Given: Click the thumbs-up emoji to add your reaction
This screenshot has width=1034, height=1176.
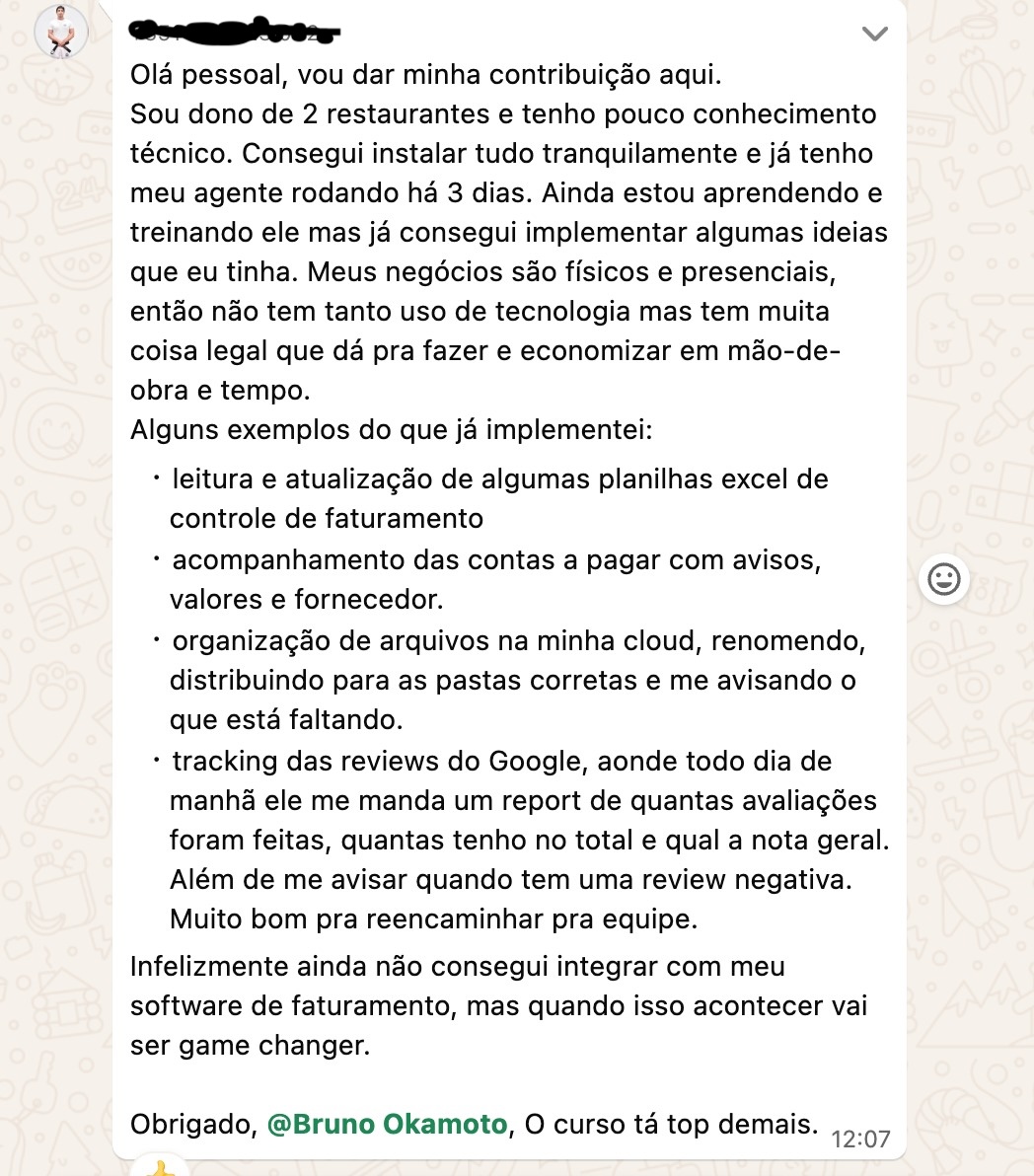Looking at the screenshot, I should [x=160, y=1169].
